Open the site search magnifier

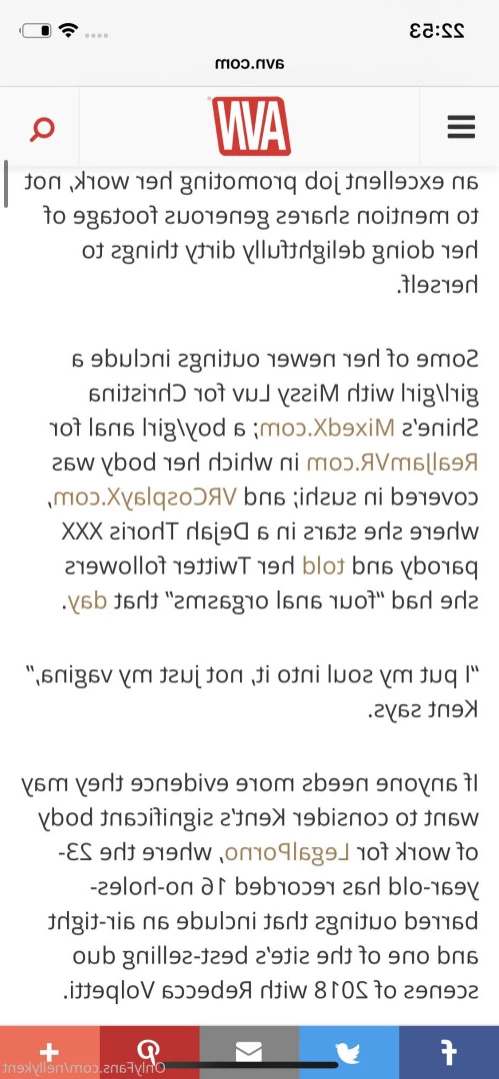pyautogui.click(x=42, y=129)
